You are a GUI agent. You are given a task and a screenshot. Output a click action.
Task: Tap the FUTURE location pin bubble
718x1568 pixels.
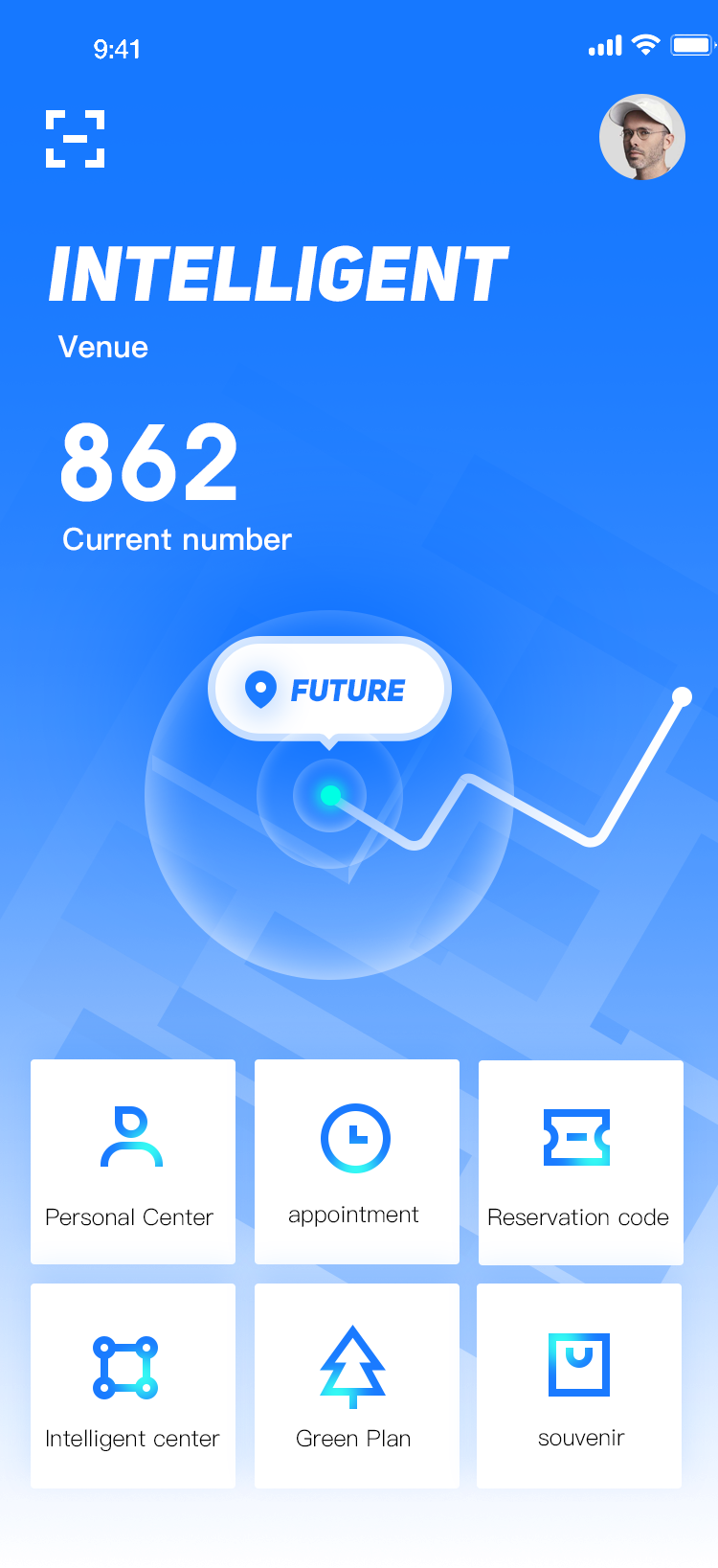[x=329, y=689]
